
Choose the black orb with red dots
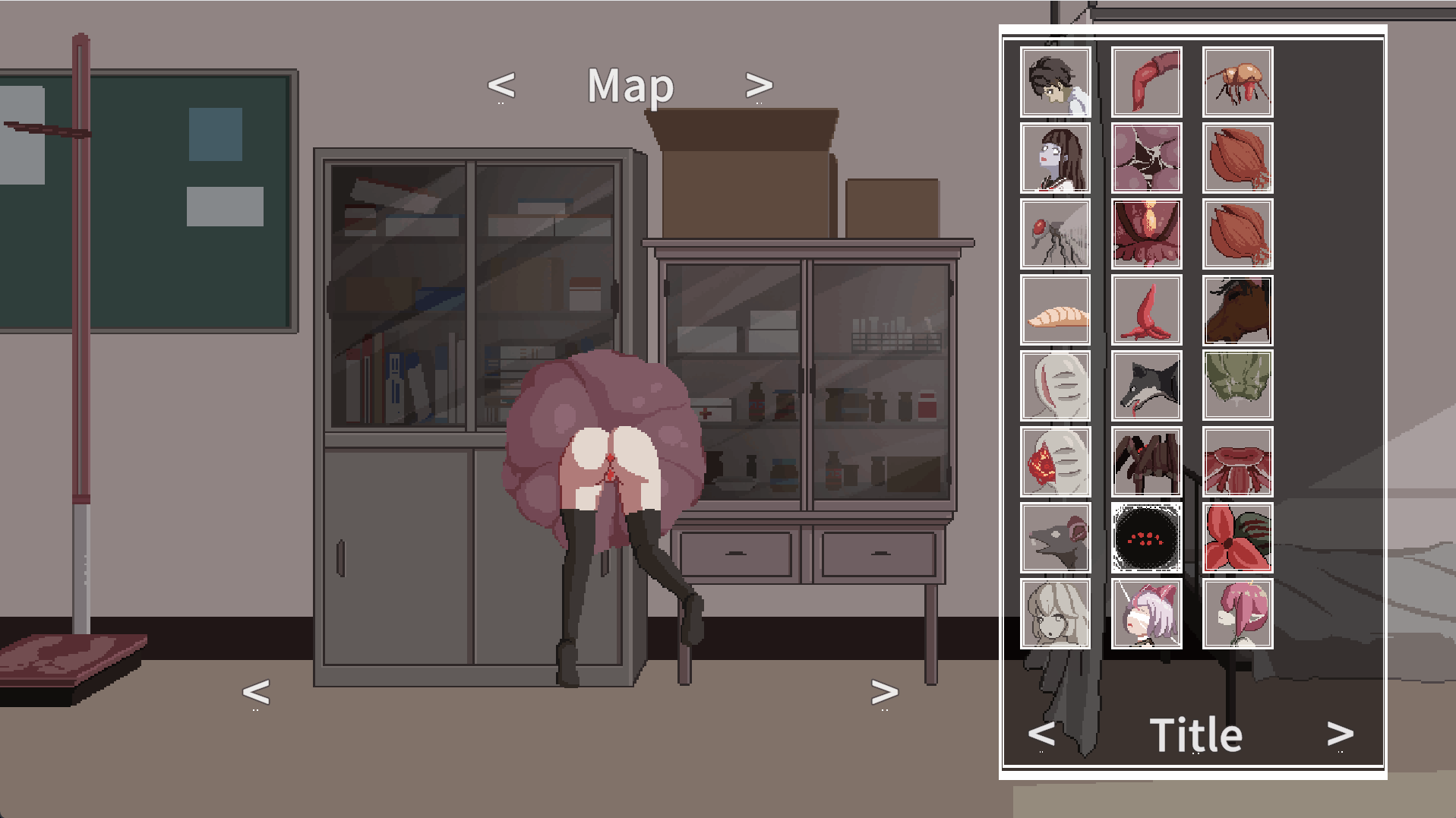pos(1146,538)
